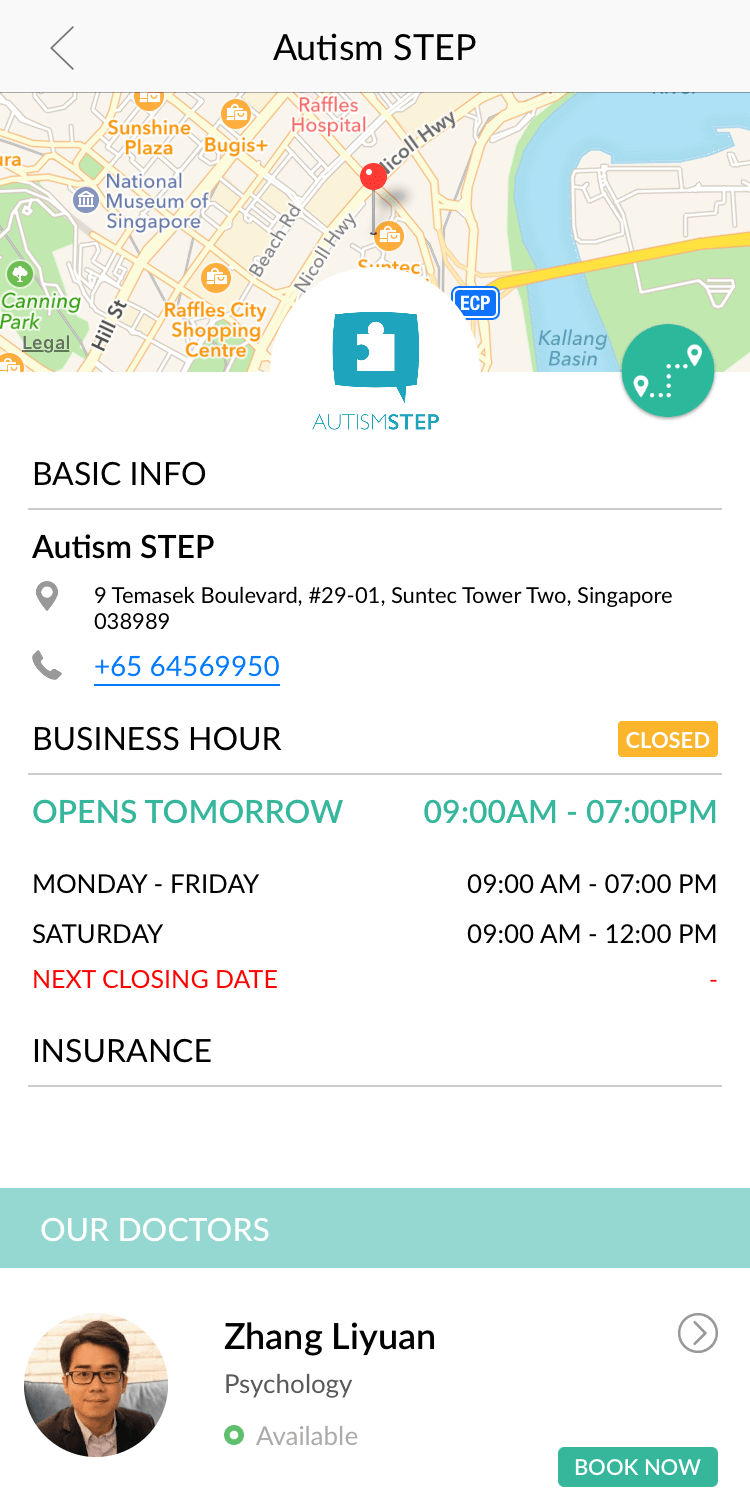
Task: Open directions with the green route button
Action: tap(667, 372)
